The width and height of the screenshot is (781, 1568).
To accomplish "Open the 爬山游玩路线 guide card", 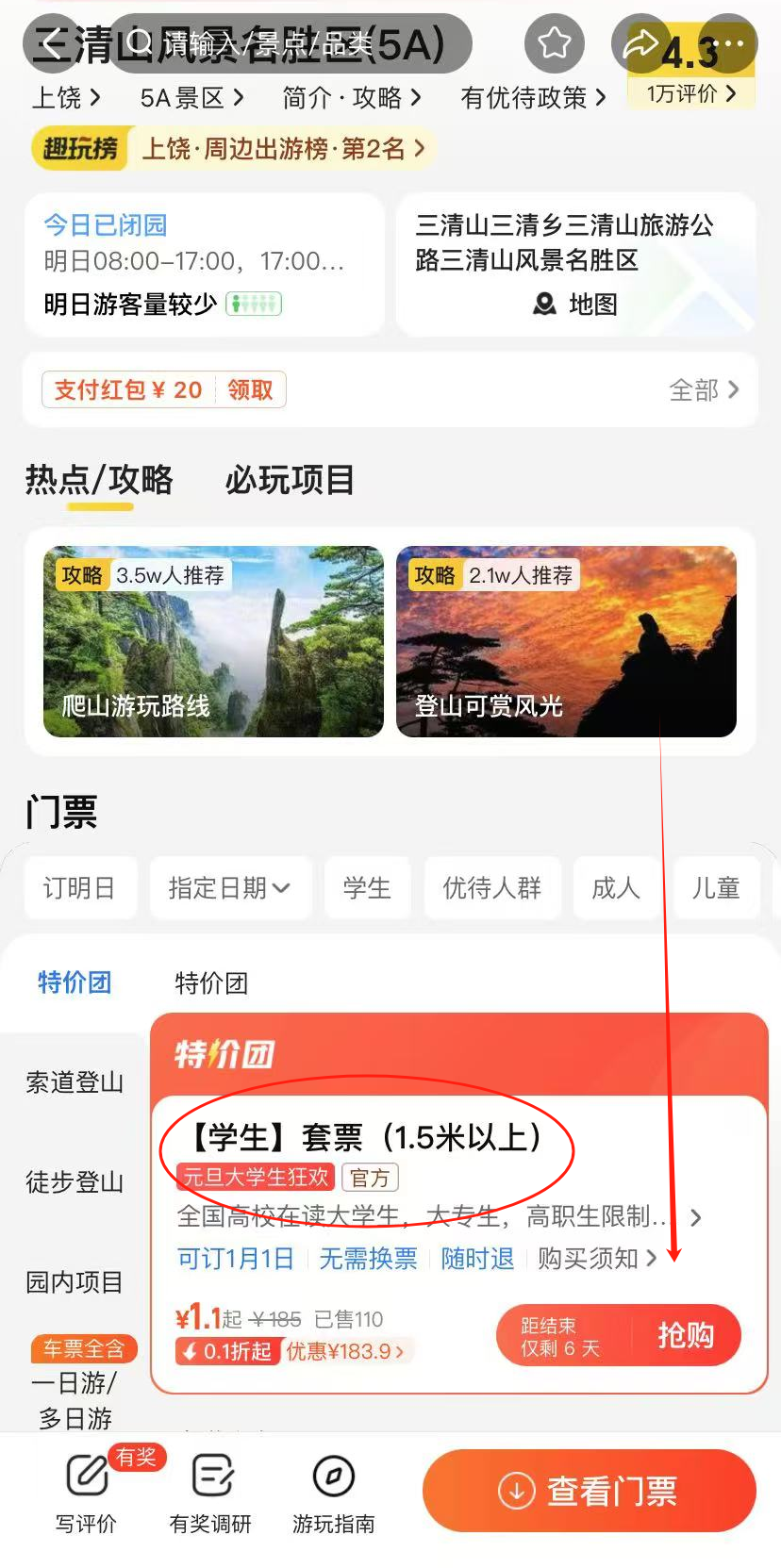I will click(213, 641).
